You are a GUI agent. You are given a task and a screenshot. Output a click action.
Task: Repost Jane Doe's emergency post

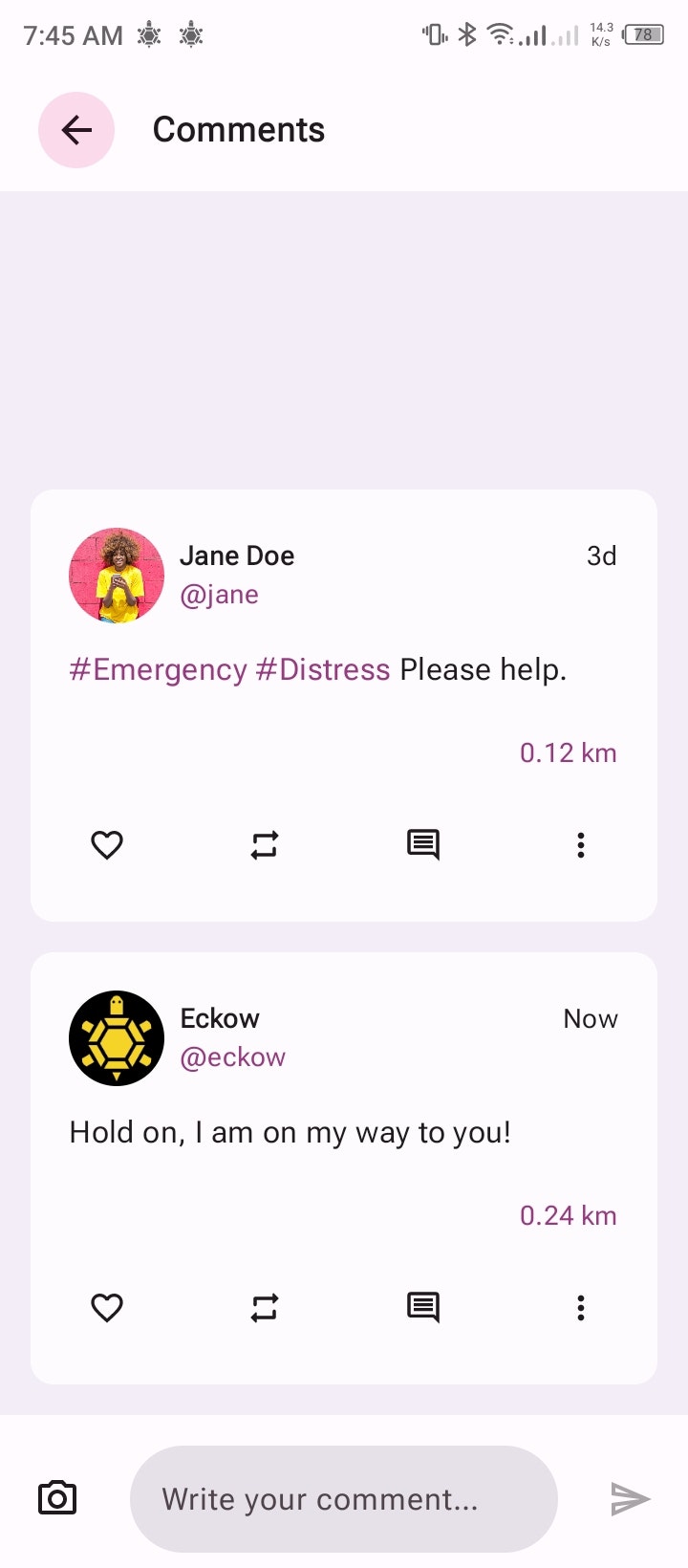[x=265, y=845]
